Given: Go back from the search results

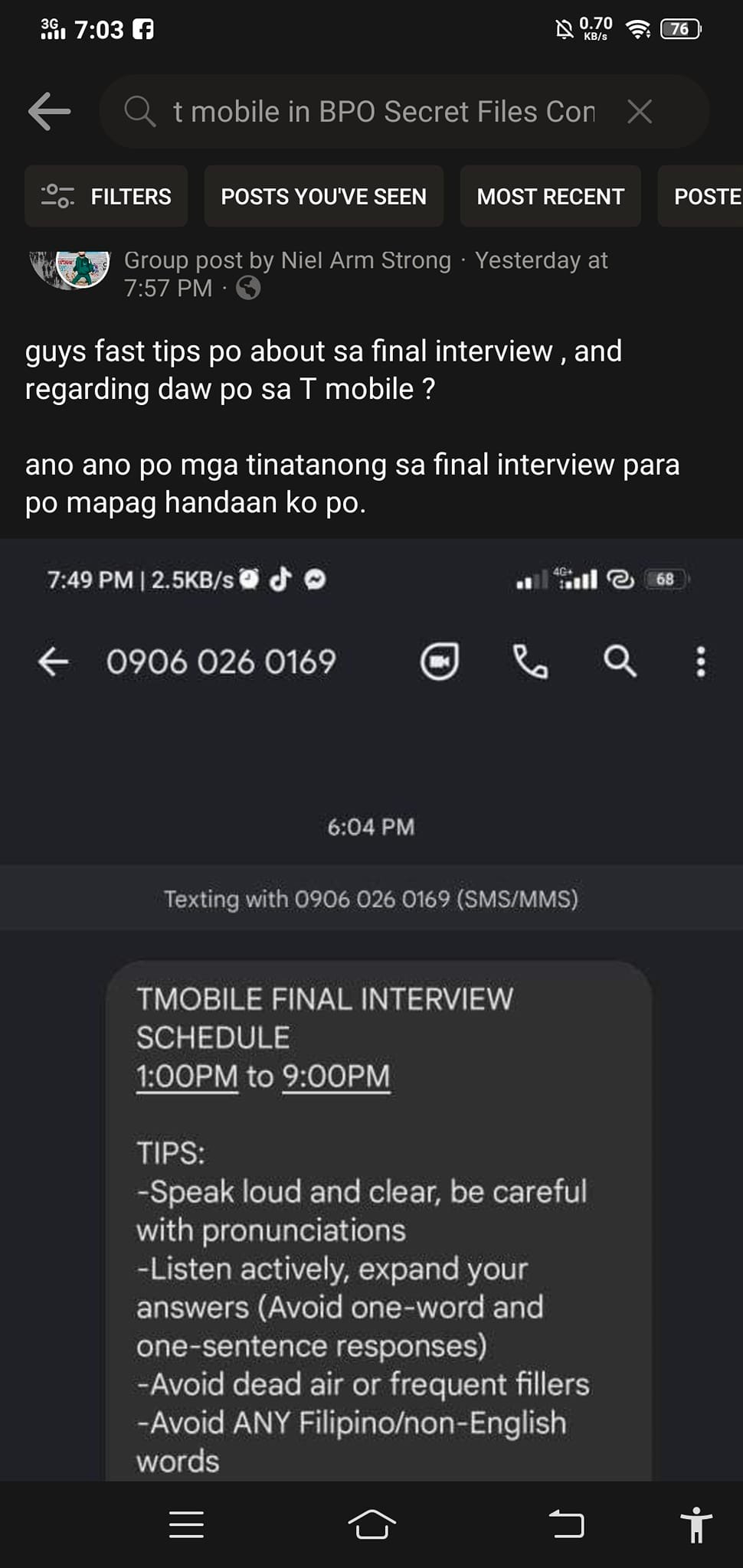Looking at the screenshot, I should 49,112.
